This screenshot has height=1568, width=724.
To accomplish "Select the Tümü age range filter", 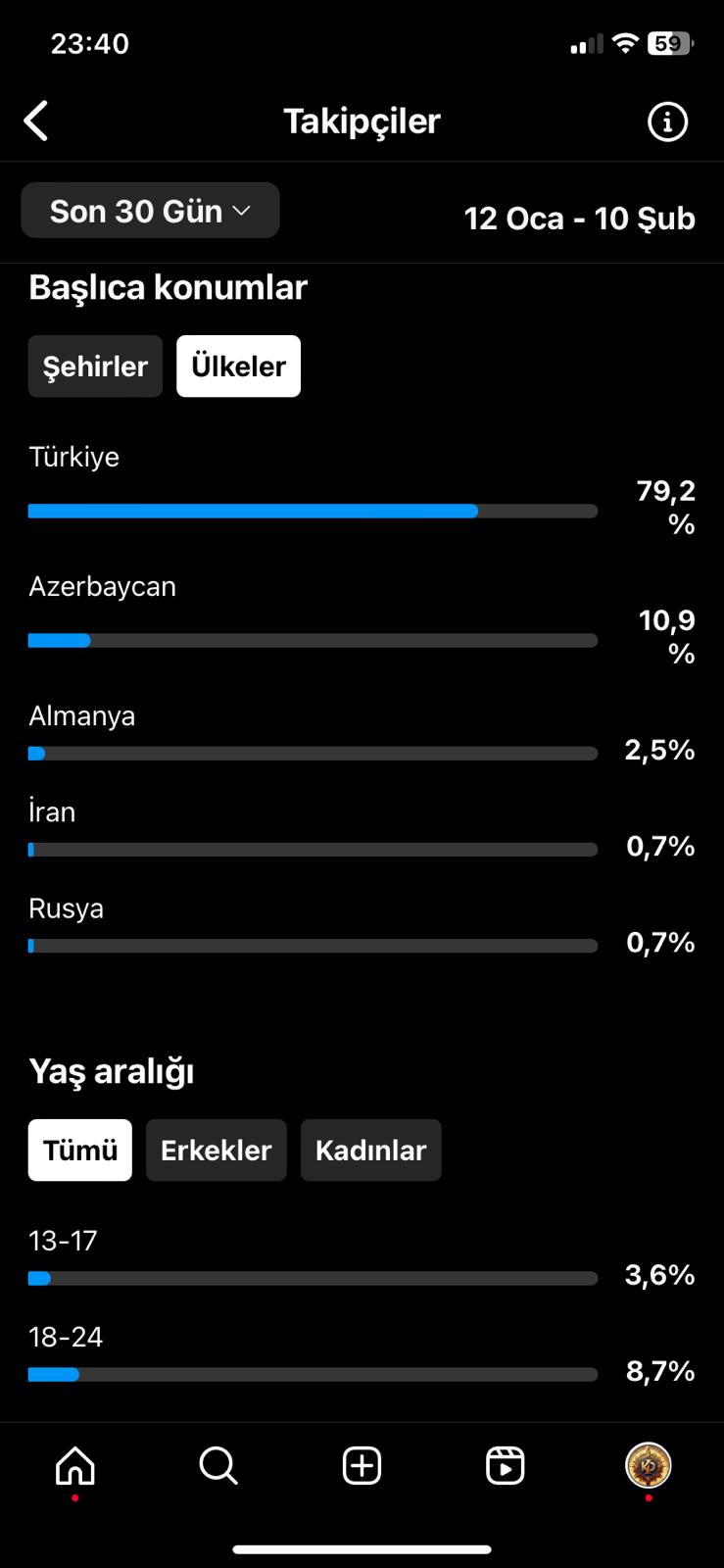I will (80, 1151).
